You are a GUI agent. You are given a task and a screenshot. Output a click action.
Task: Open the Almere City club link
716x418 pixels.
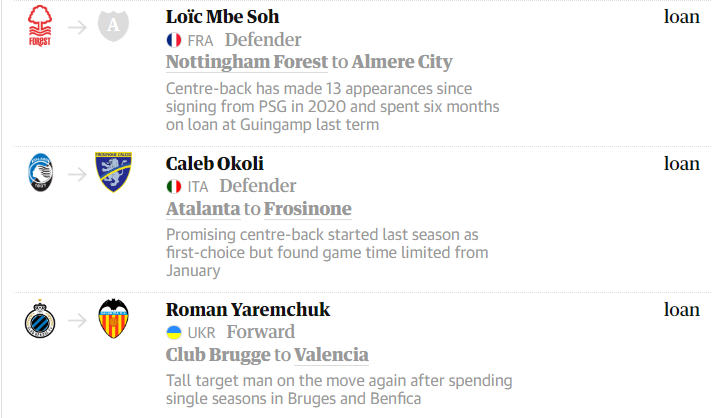[x=402, y=62]
